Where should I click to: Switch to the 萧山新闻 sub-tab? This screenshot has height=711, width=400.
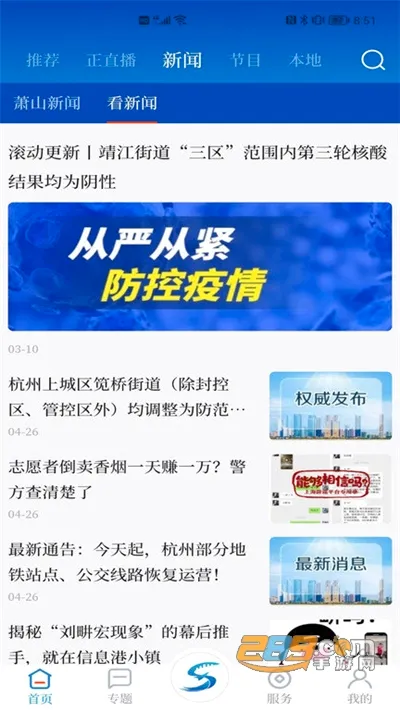click(47, 103)
